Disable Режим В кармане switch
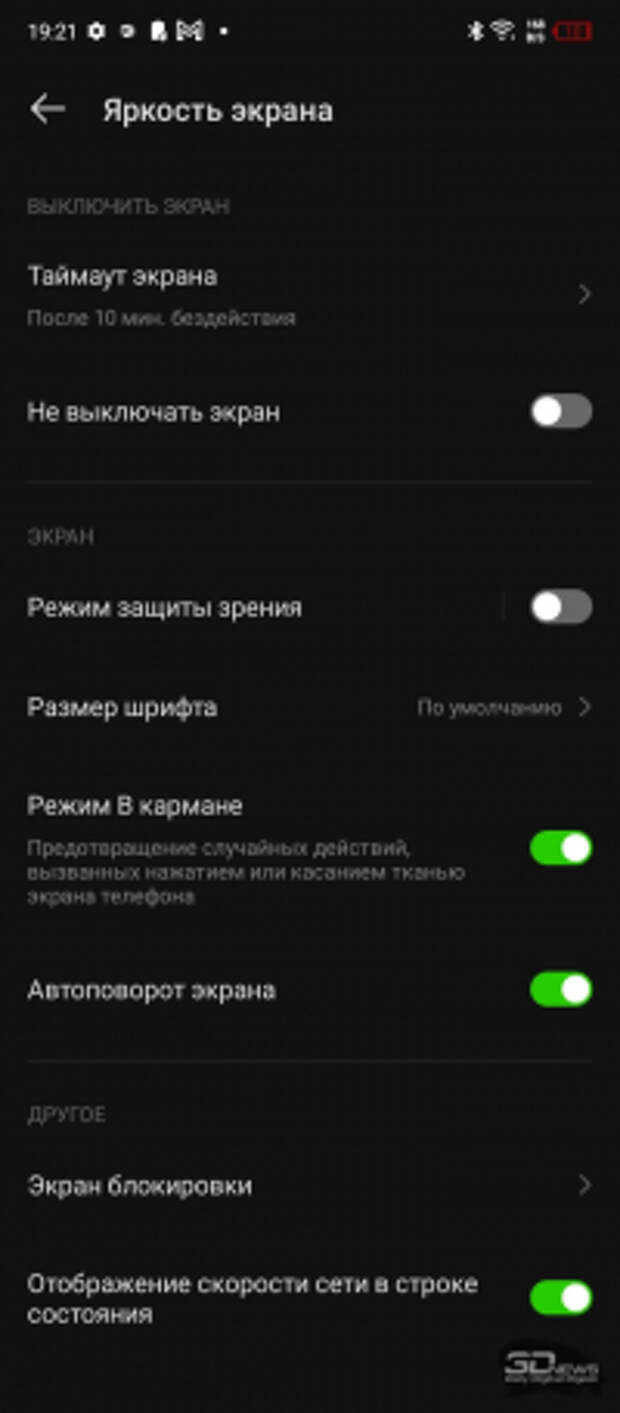The height and width of the screenshot is (1413, 620). pyautogui.click(x=561, y=848)
